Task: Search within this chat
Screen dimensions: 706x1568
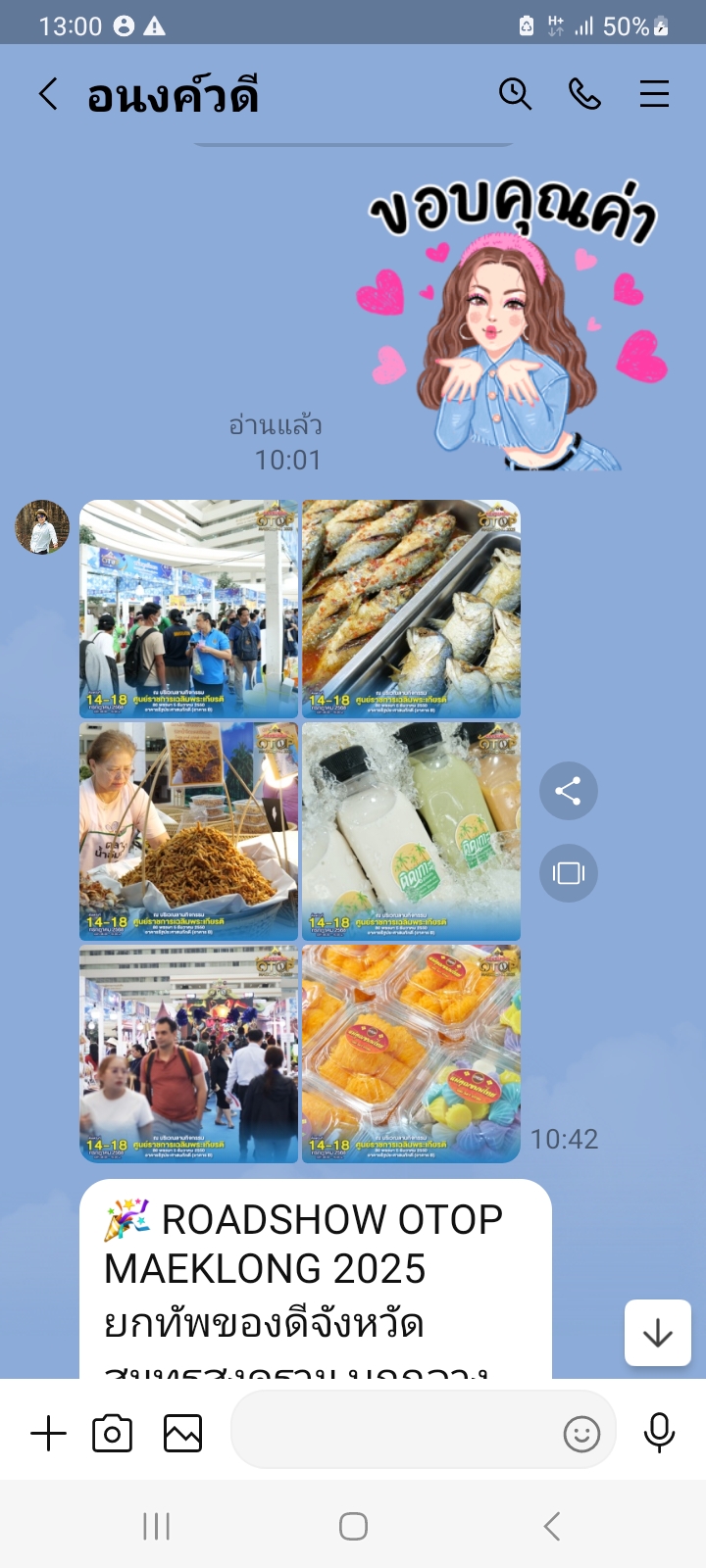Action: 515,94
